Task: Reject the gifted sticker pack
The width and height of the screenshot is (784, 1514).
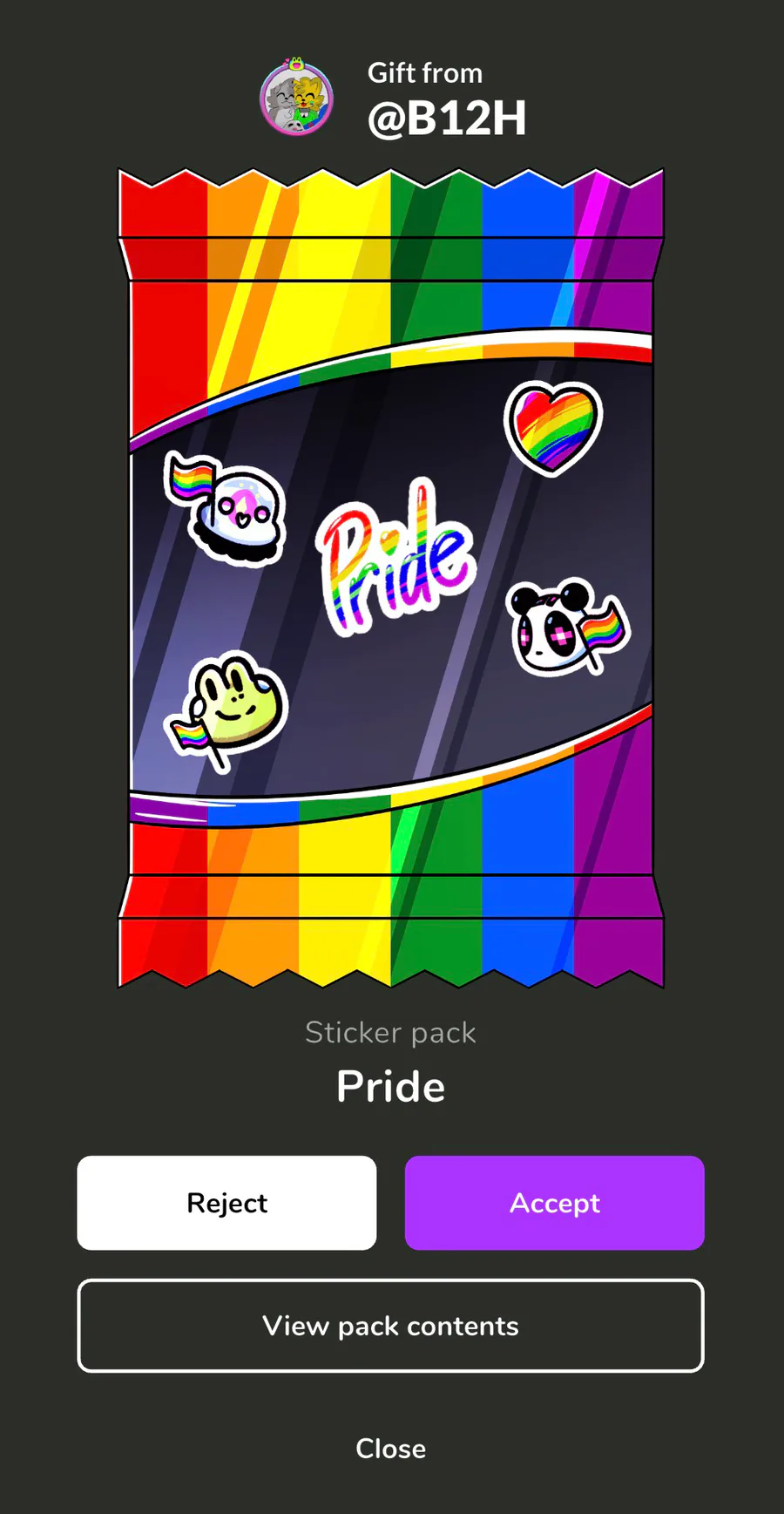Action: 226,1203
